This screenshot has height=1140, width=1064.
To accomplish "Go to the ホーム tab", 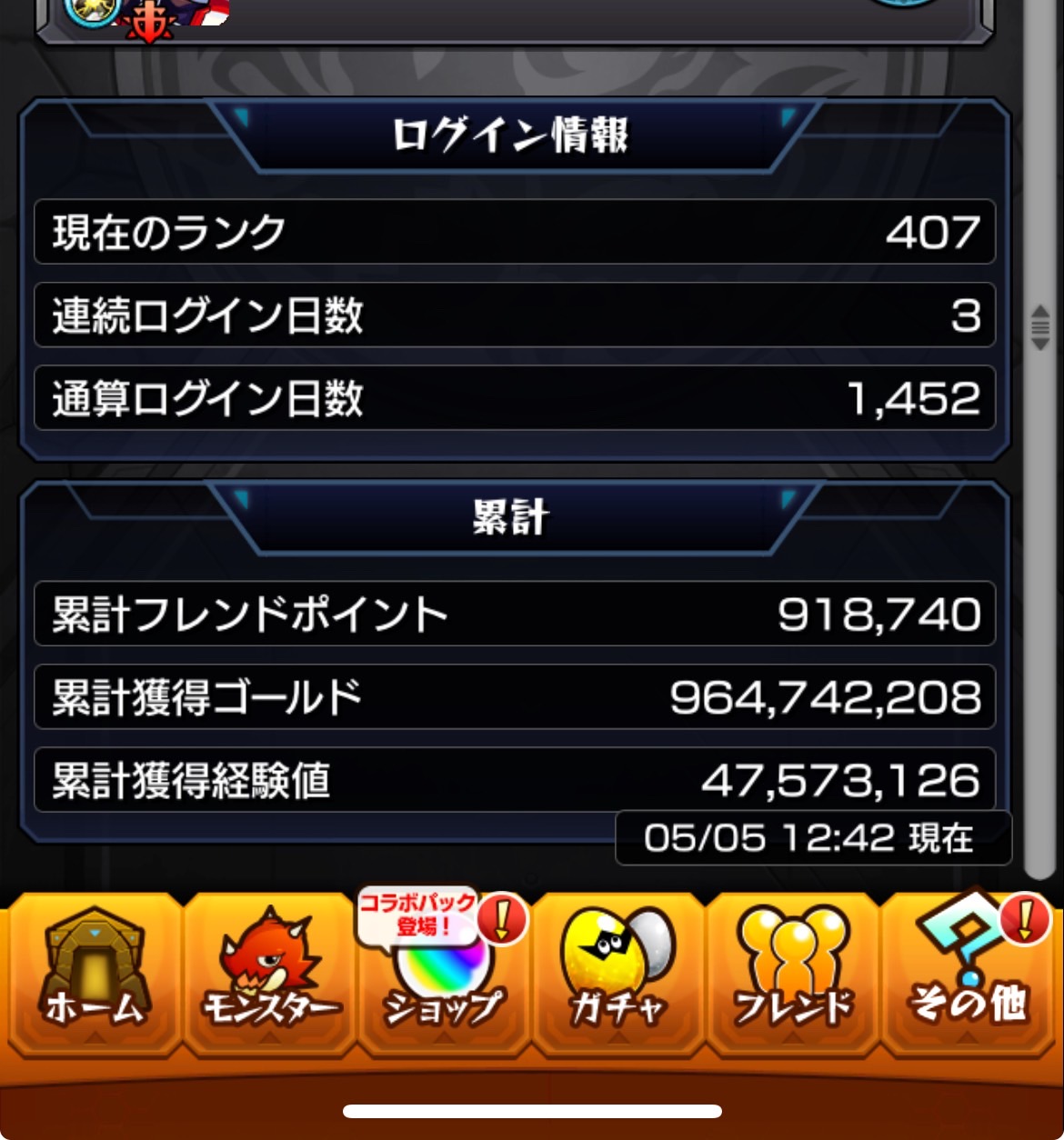I will tap(94, 975).
